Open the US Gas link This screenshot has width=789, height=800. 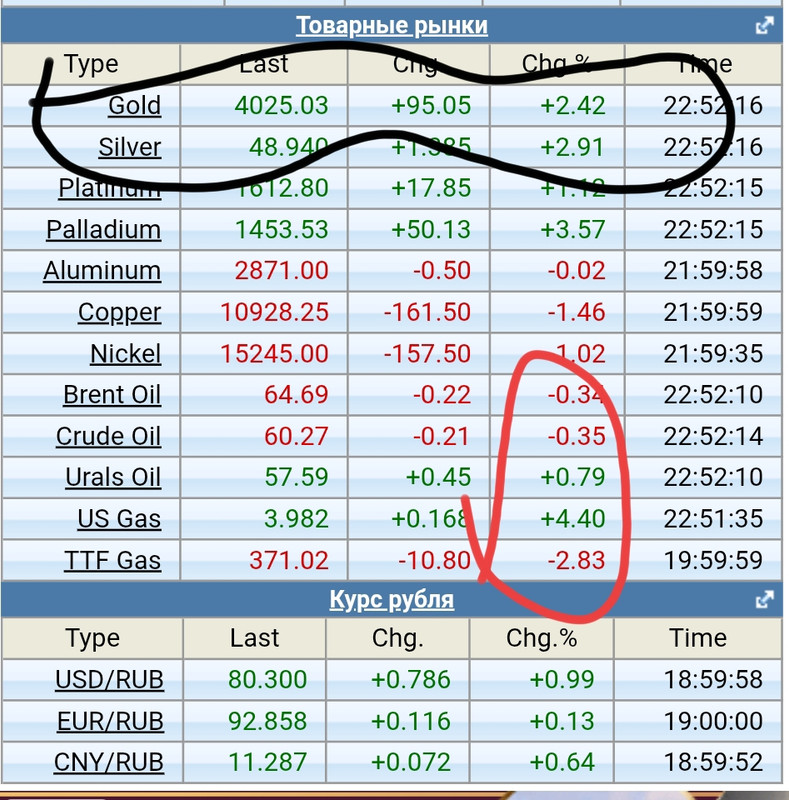click(118, 520)
